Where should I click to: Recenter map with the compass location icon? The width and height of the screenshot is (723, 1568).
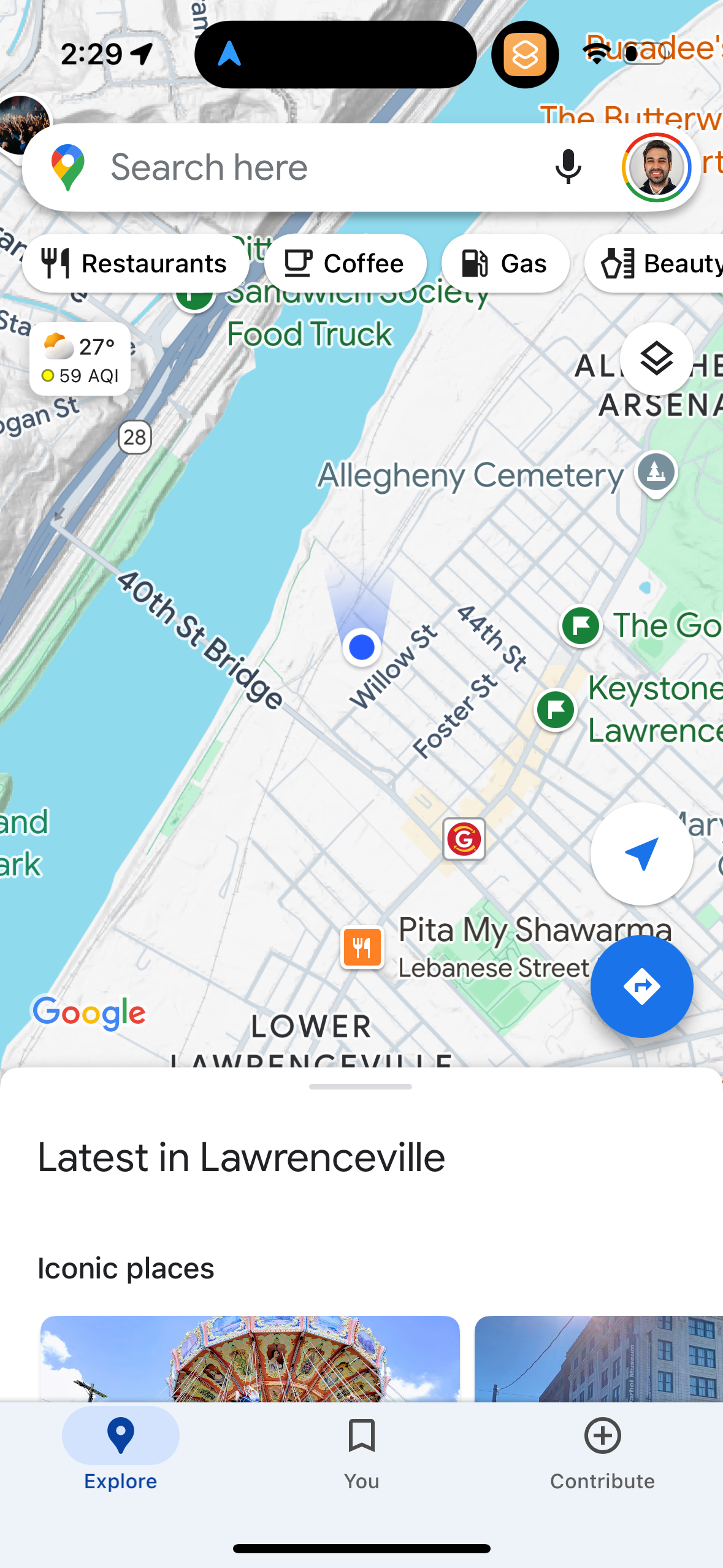pyautogui.click(x=641, y=855)
